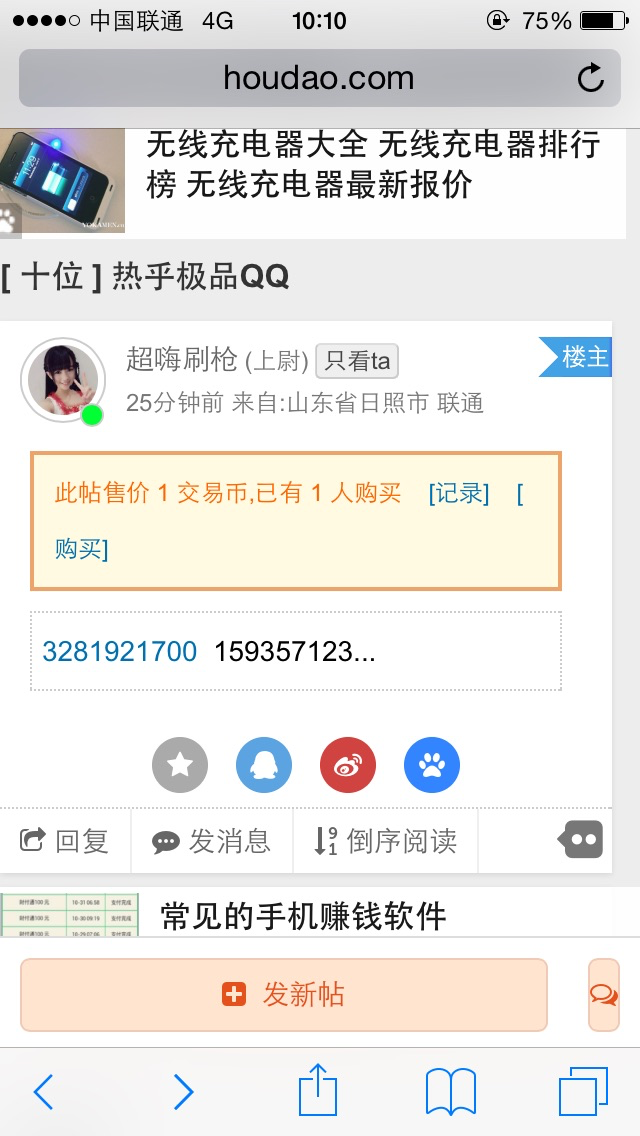Open the 3281921700 link
This screenshot has width=640, height=1136.
coord(120,651)
